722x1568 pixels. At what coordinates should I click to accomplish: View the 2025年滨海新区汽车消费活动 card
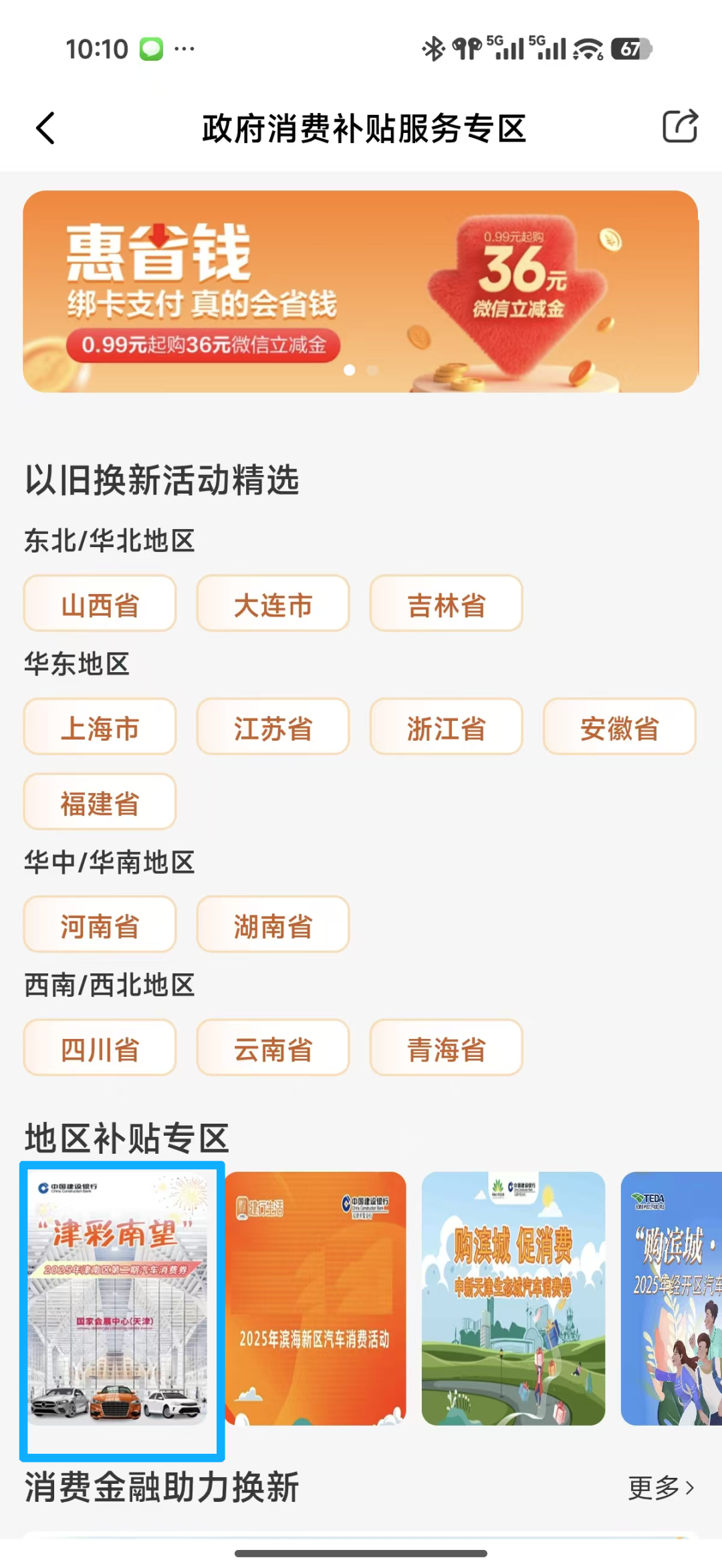[x=316, y=1299]
